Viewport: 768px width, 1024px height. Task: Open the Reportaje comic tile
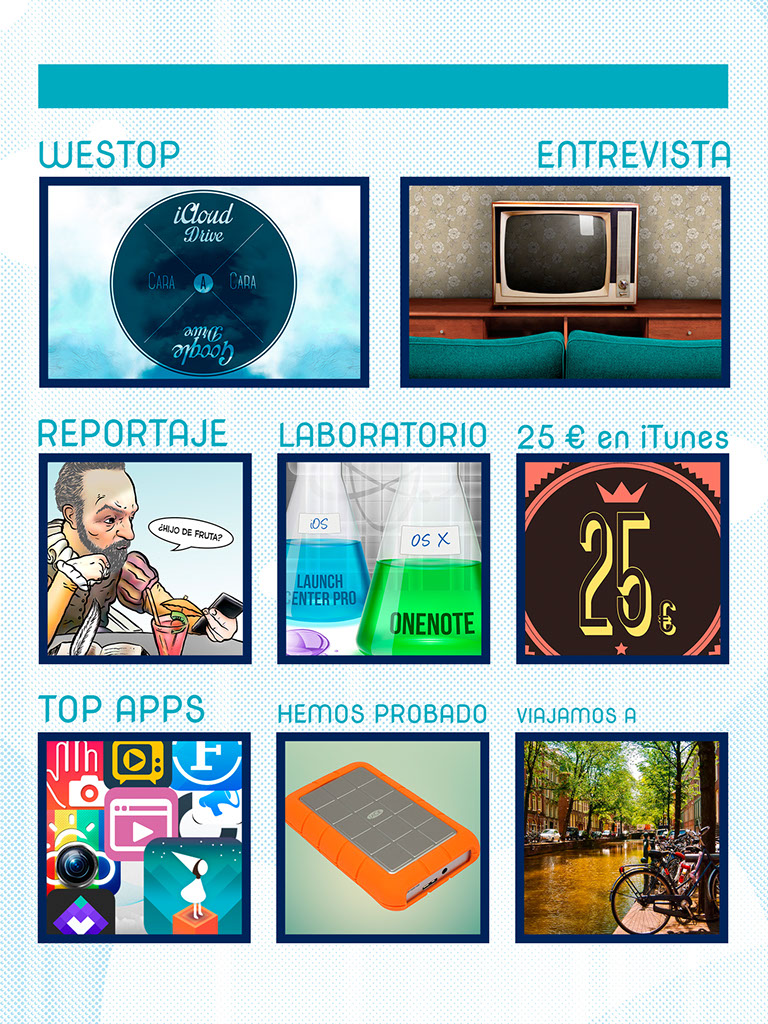(x=145, y=558)
